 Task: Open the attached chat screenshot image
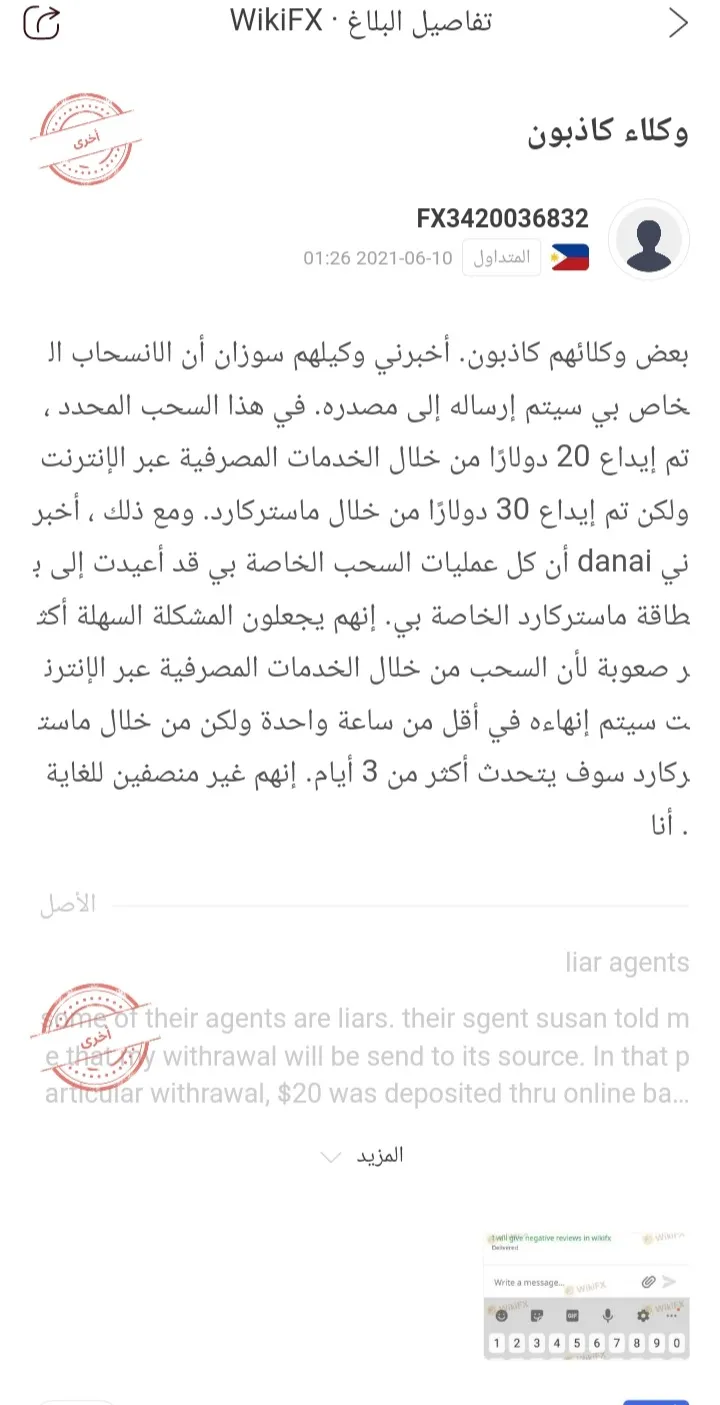click(x=586, y=1294)
